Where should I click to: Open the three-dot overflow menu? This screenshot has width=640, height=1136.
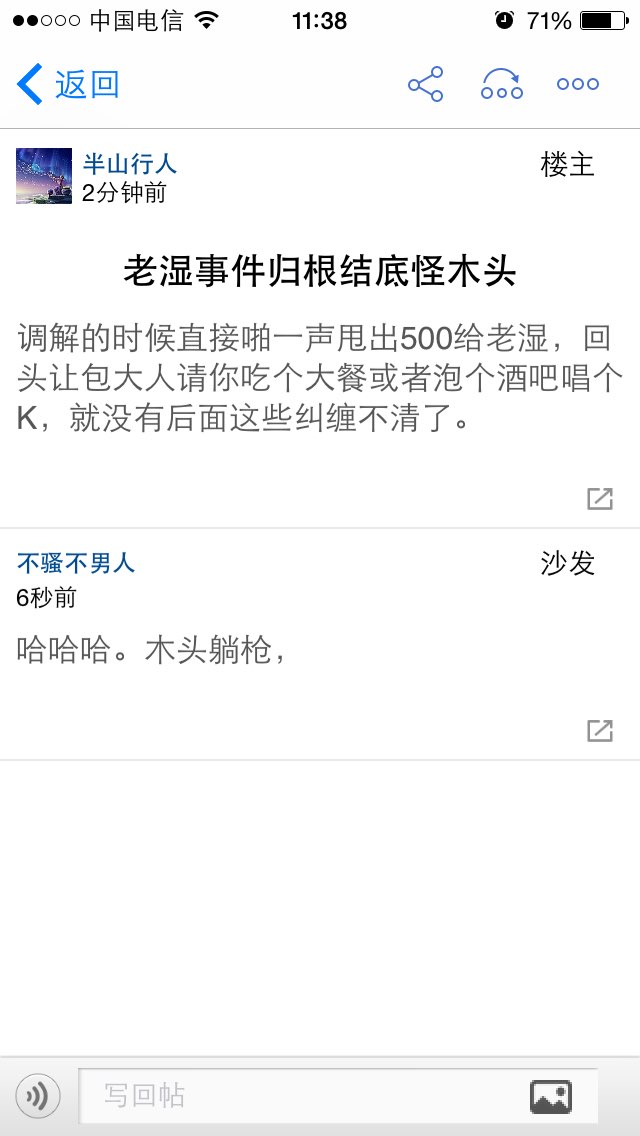(578, 84)
